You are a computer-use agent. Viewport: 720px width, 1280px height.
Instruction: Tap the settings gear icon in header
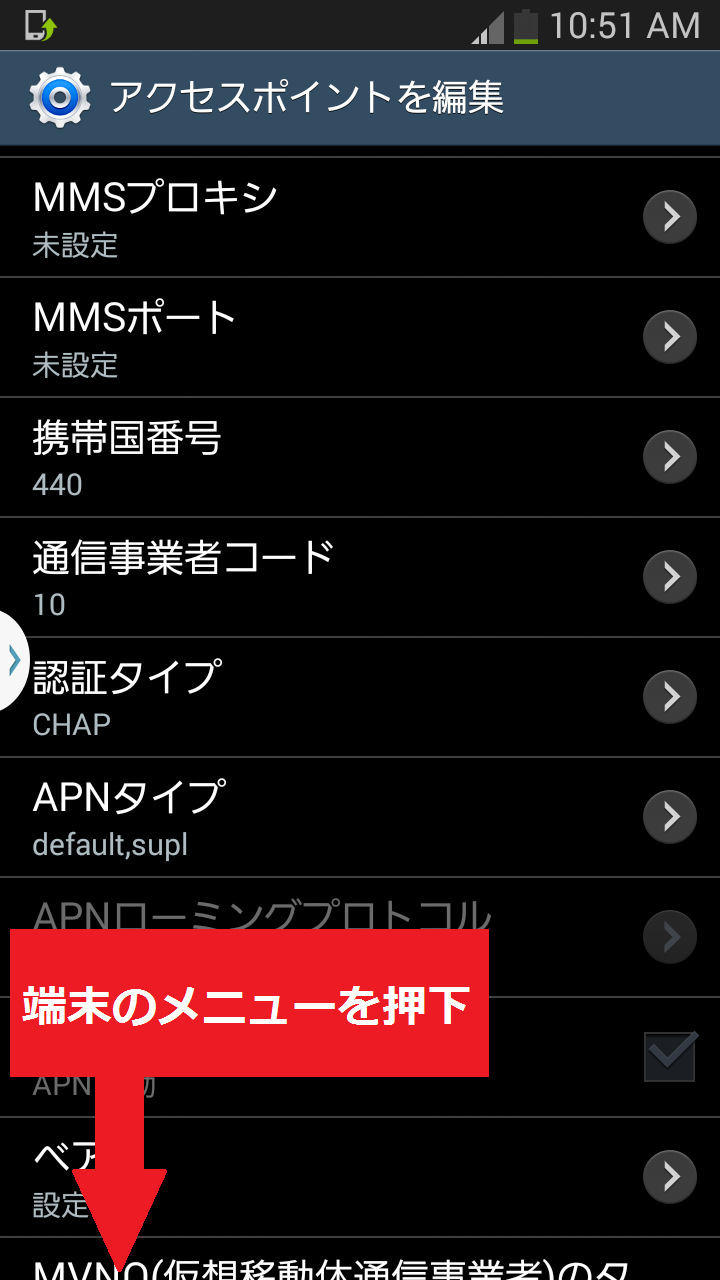[60, 98]
